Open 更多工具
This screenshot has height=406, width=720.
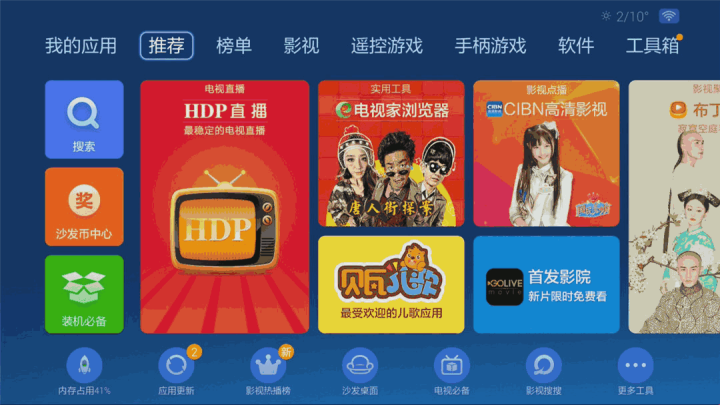point(635,366)
